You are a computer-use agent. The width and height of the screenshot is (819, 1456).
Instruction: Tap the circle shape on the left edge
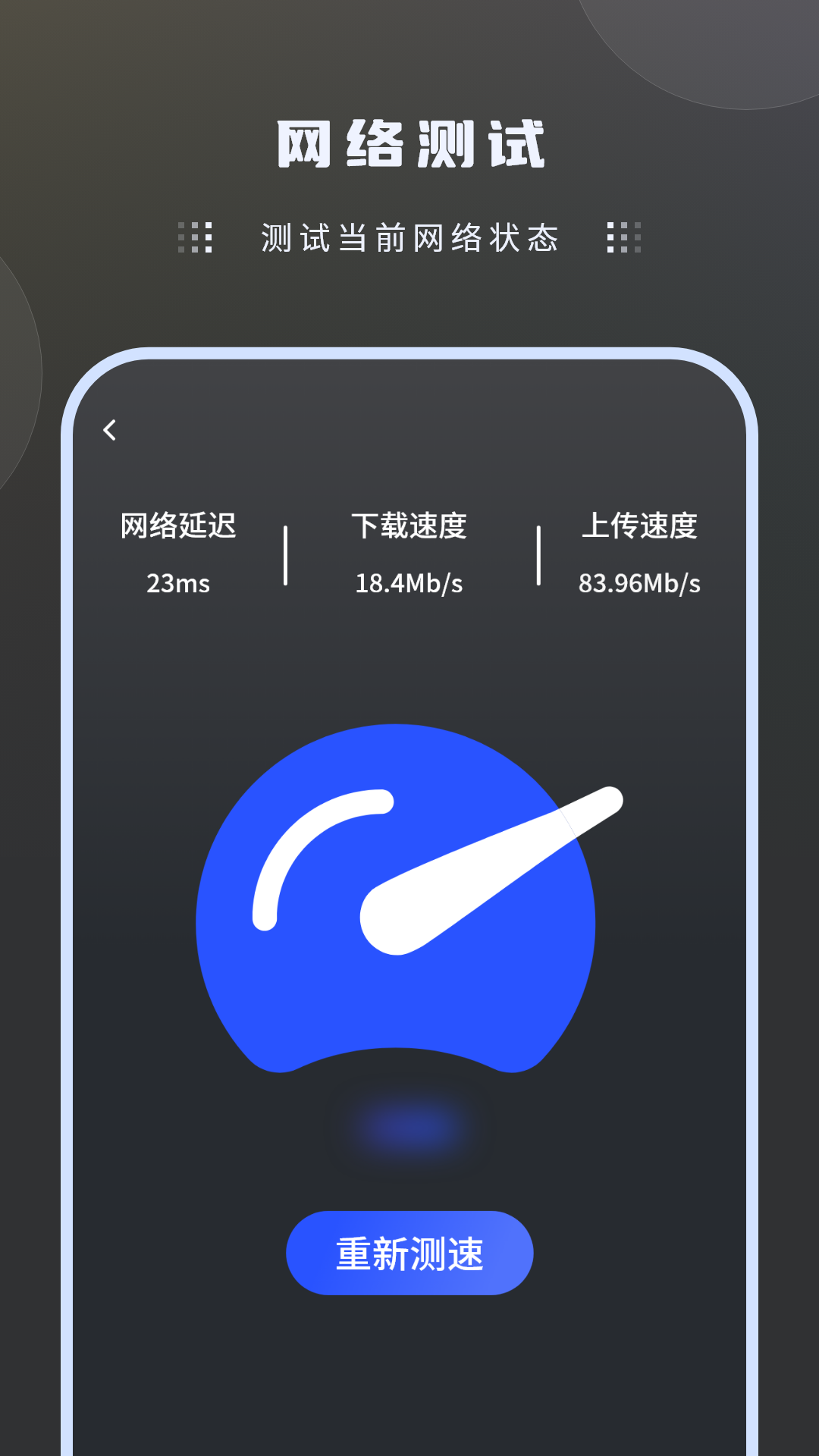[x=11, y=364]
